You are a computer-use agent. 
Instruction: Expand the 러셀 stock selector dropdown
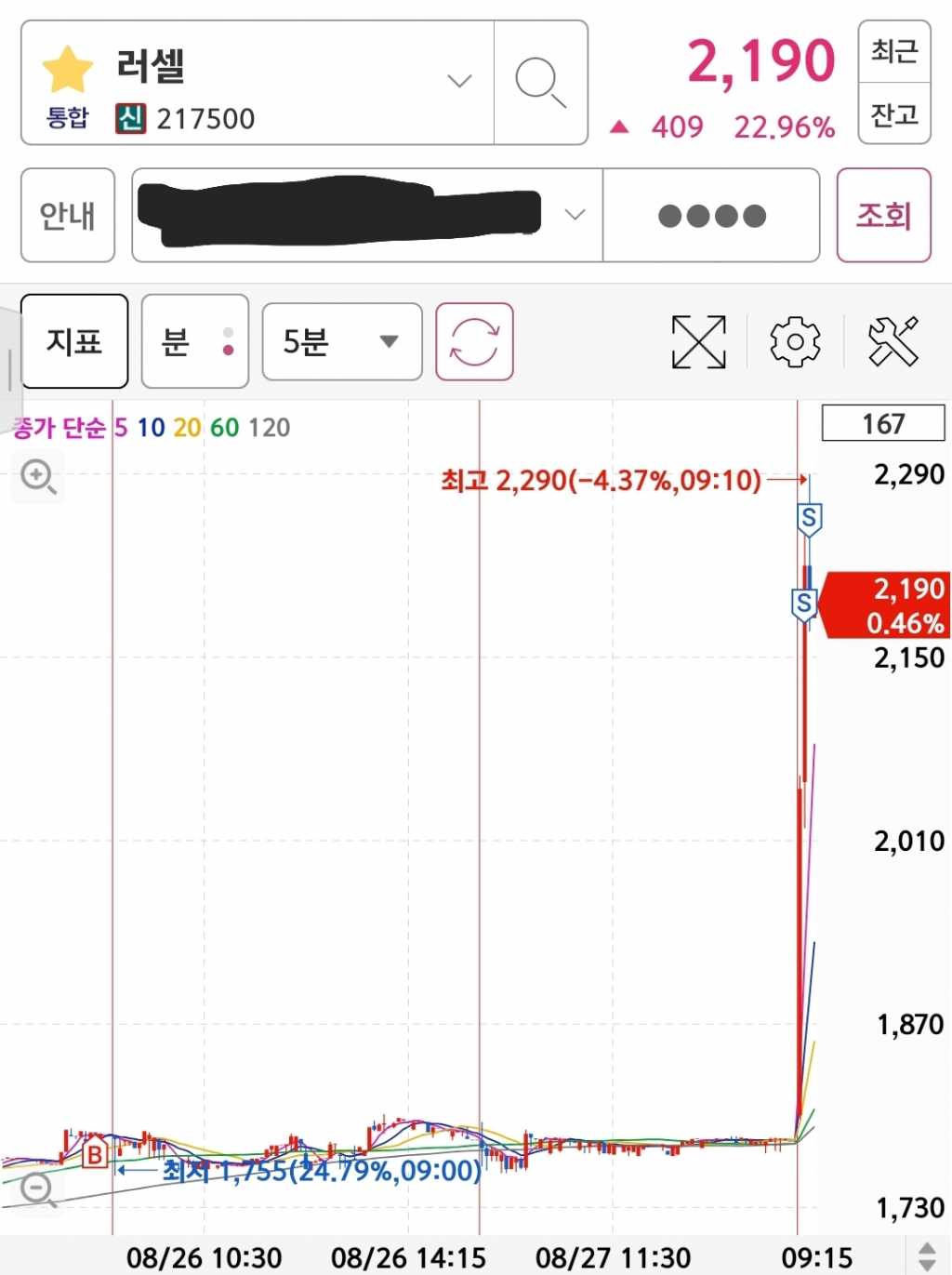pyautogui.click(x=459, y=81)
